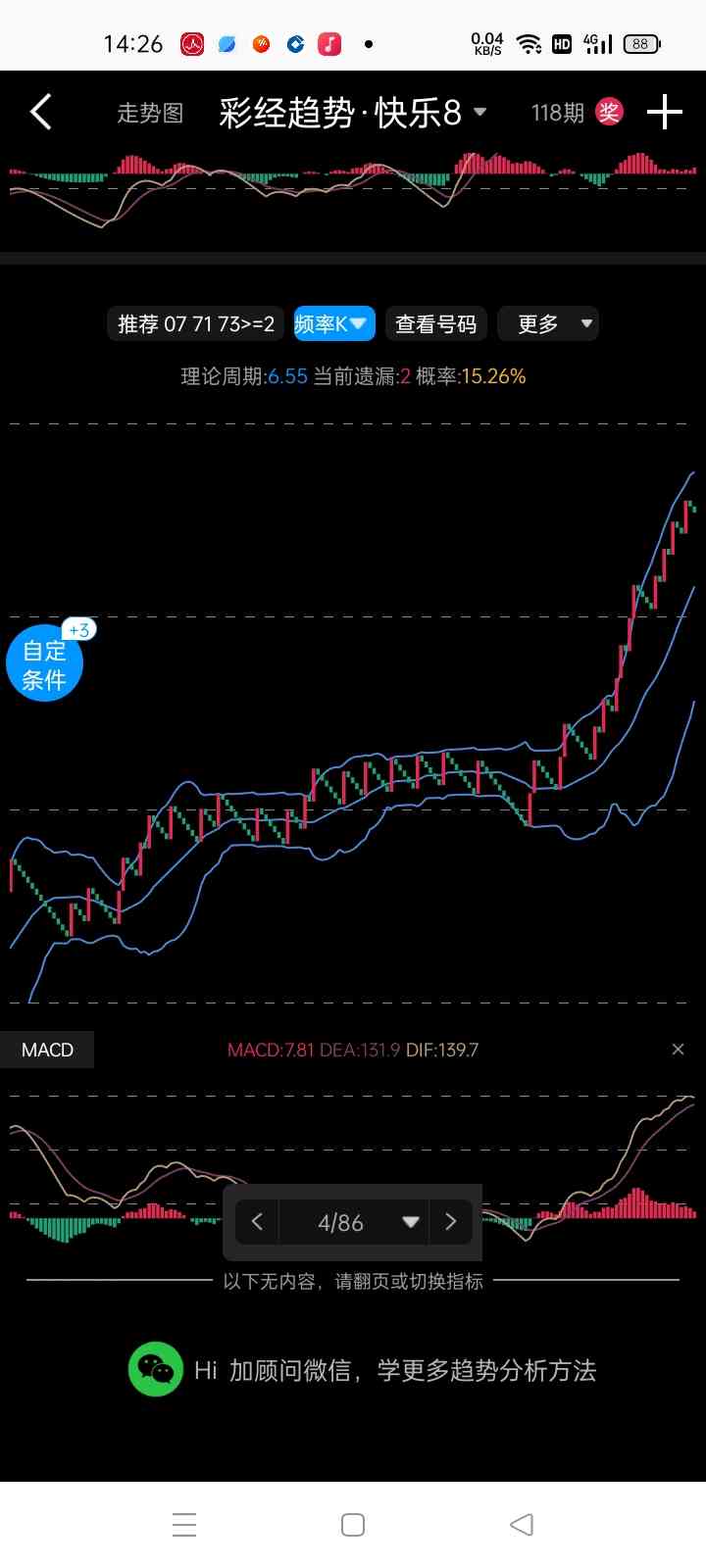Image resolution: width=706 pixels, height=1568 pixels.
Task: Select the MACD indicator label
Action: pyautogui.click(x=47, y=1050)
